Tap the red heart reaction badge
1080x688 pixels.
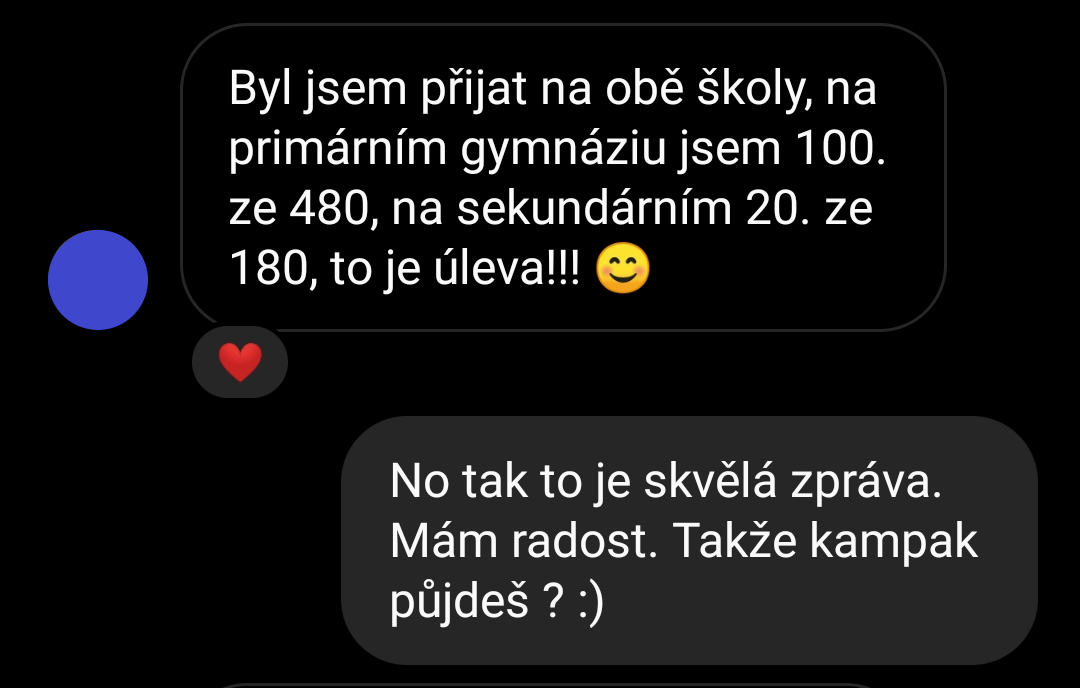tap(240, 362)
